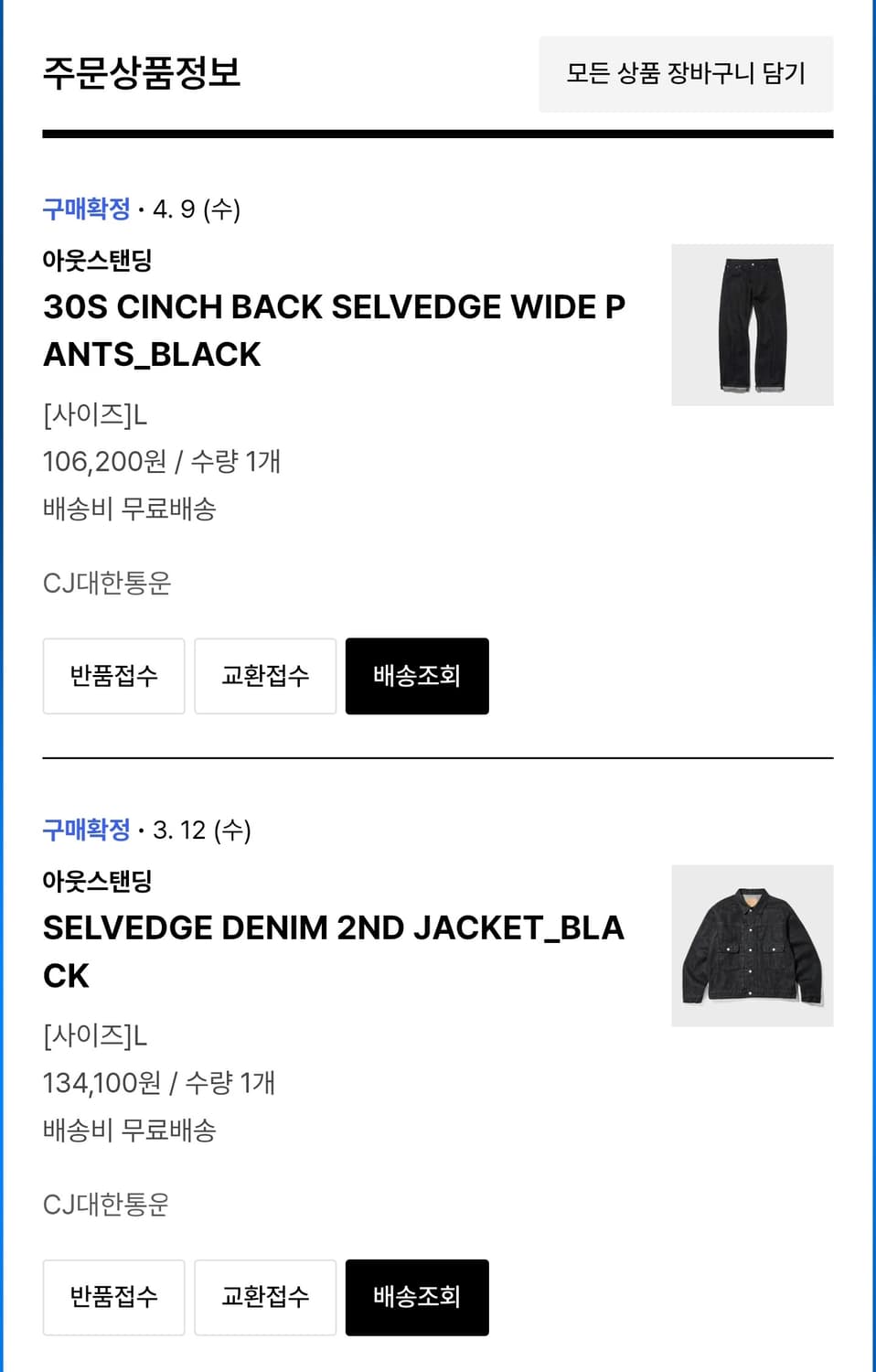
Task: Click the '주문상품정보' page heading
Action: 141,75
